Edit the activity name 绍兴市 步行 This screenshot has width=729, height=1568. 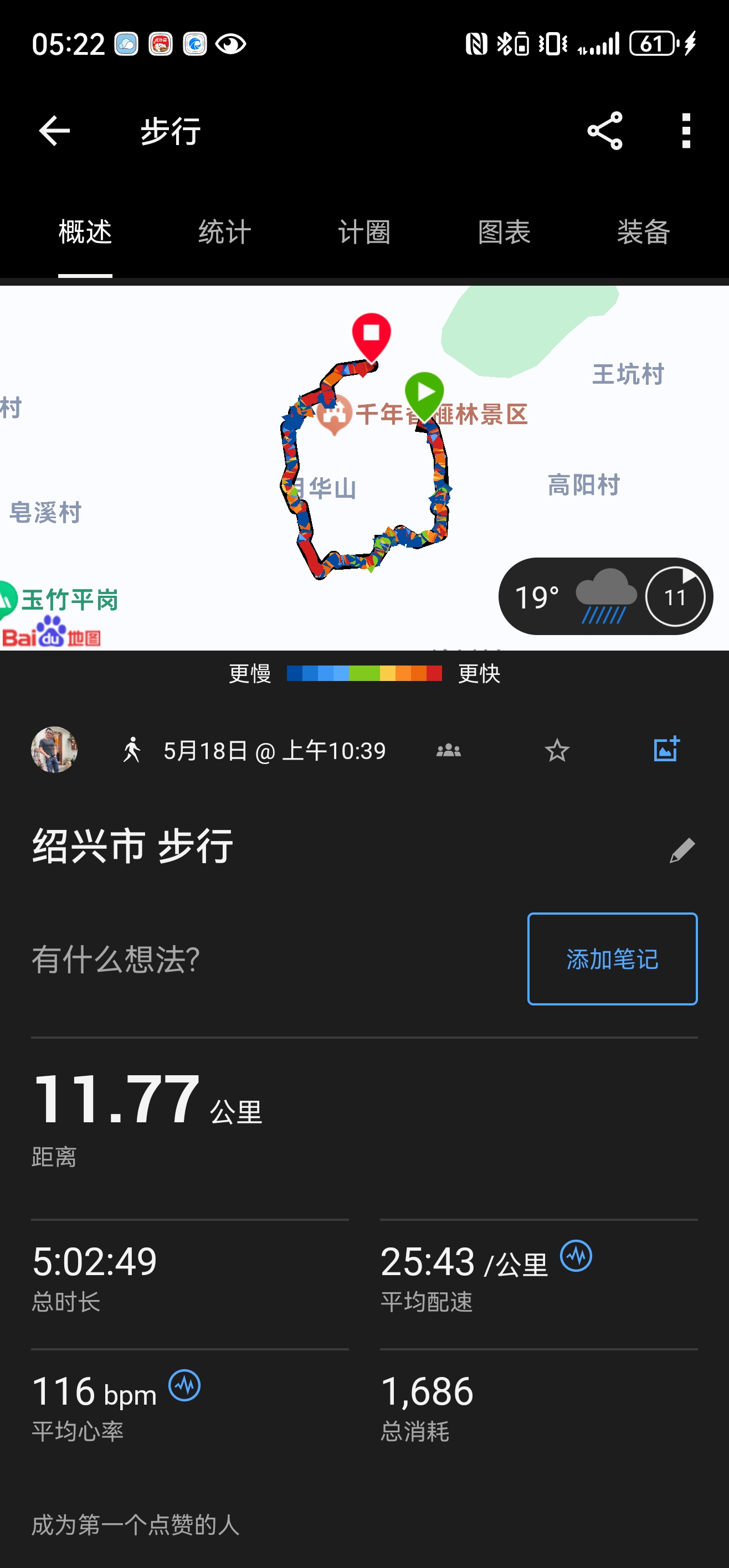coord(681,850)
